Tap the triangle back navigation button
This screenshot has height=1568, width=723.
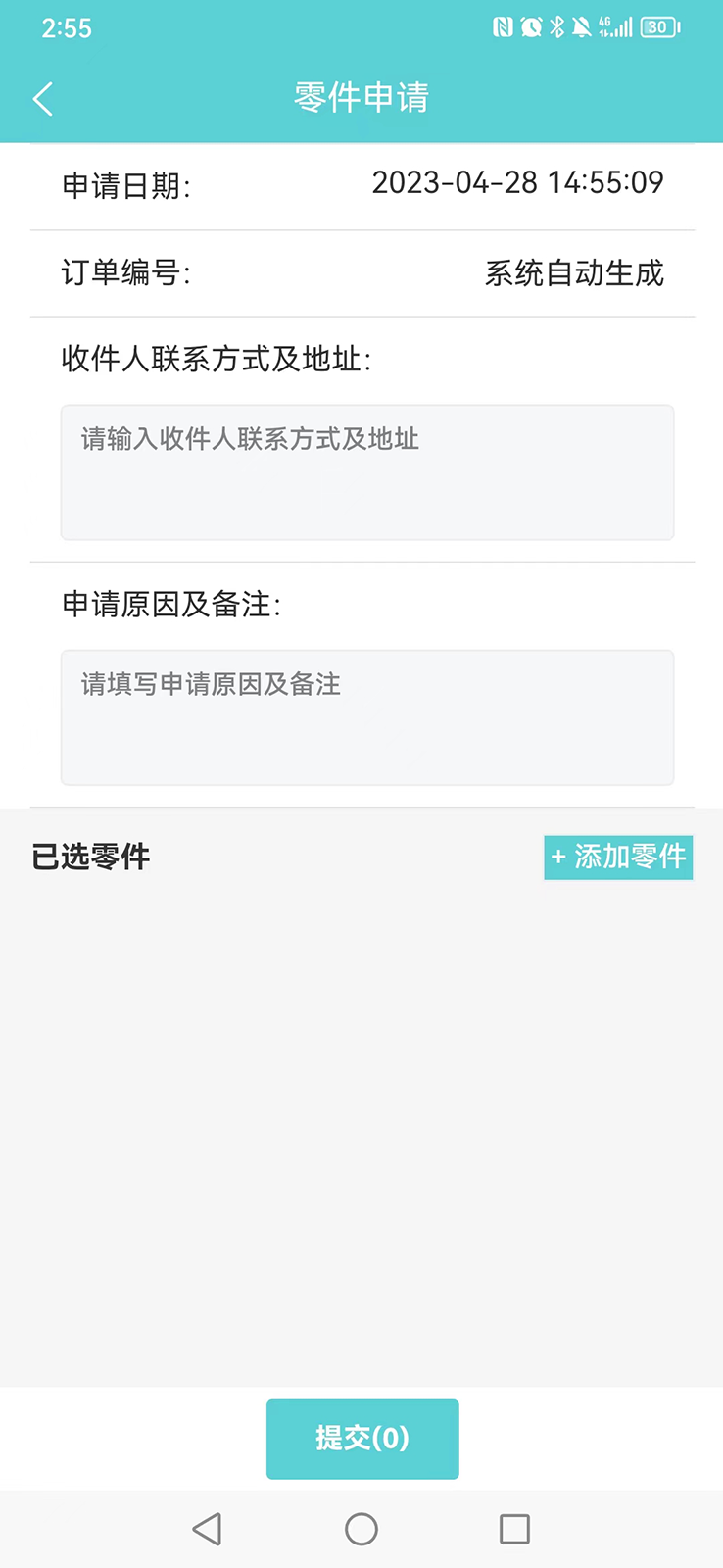[208, 1529]
